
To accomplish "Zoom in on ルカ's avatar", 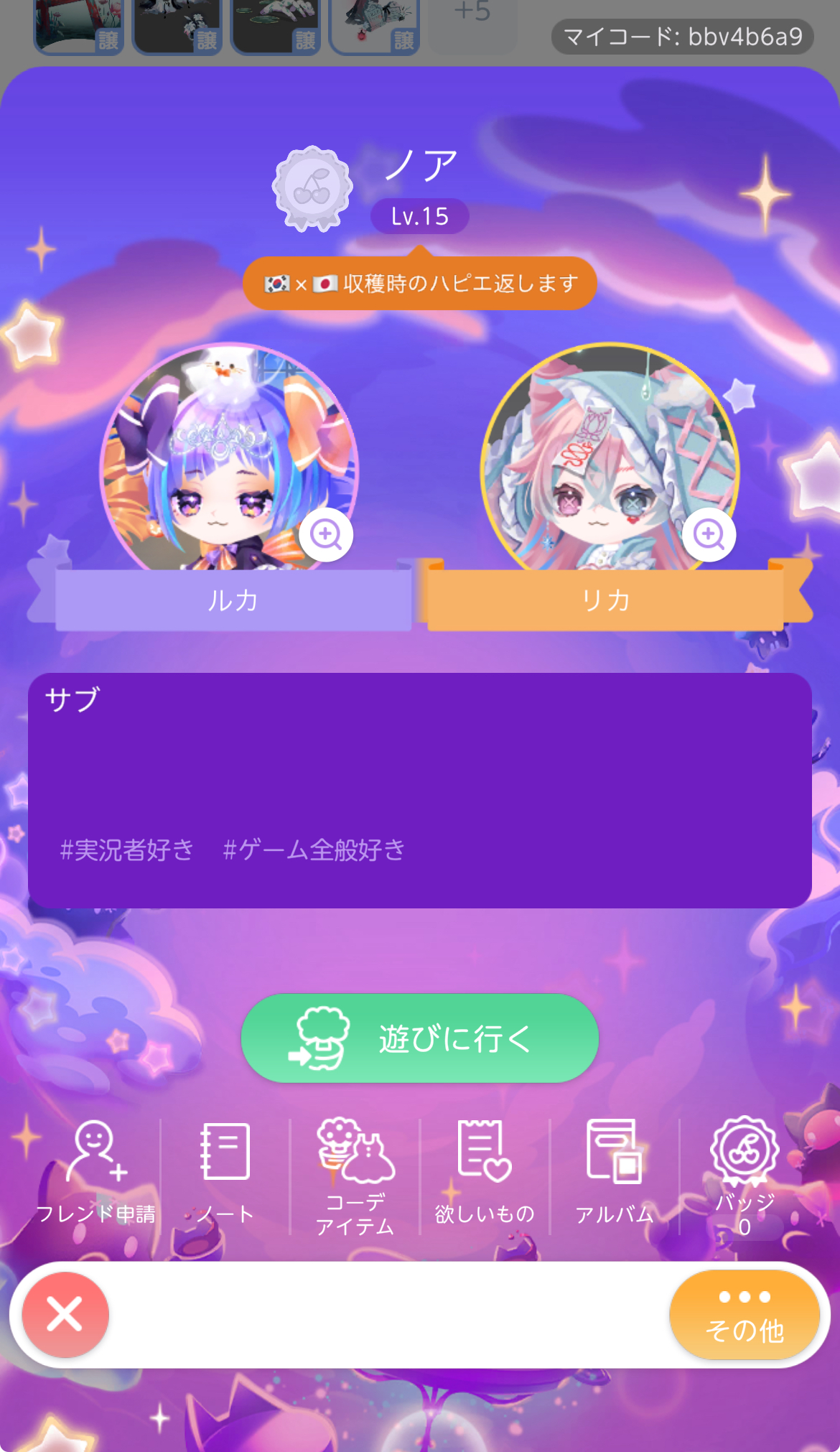I will pyautogui.click(x=326, y=534).
